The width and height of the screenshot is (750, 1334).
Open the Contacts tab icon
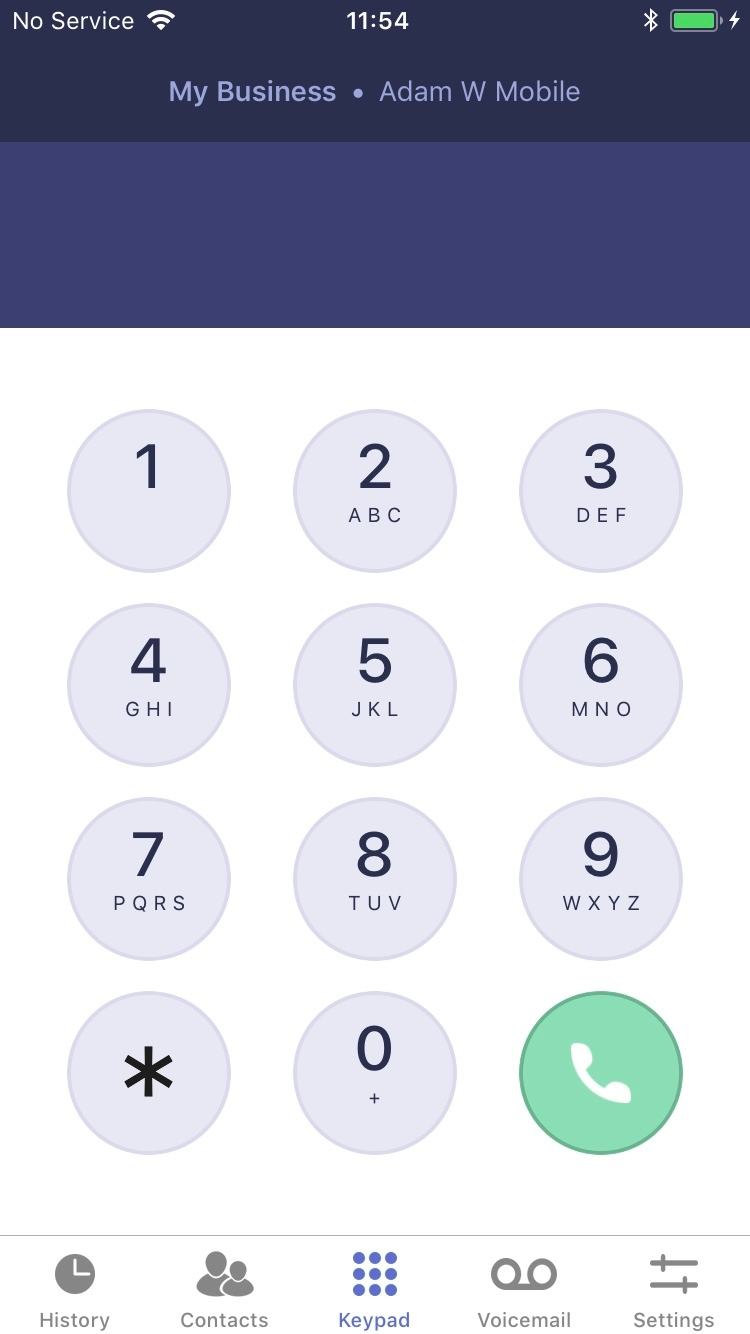click(x=225, y=1273)
